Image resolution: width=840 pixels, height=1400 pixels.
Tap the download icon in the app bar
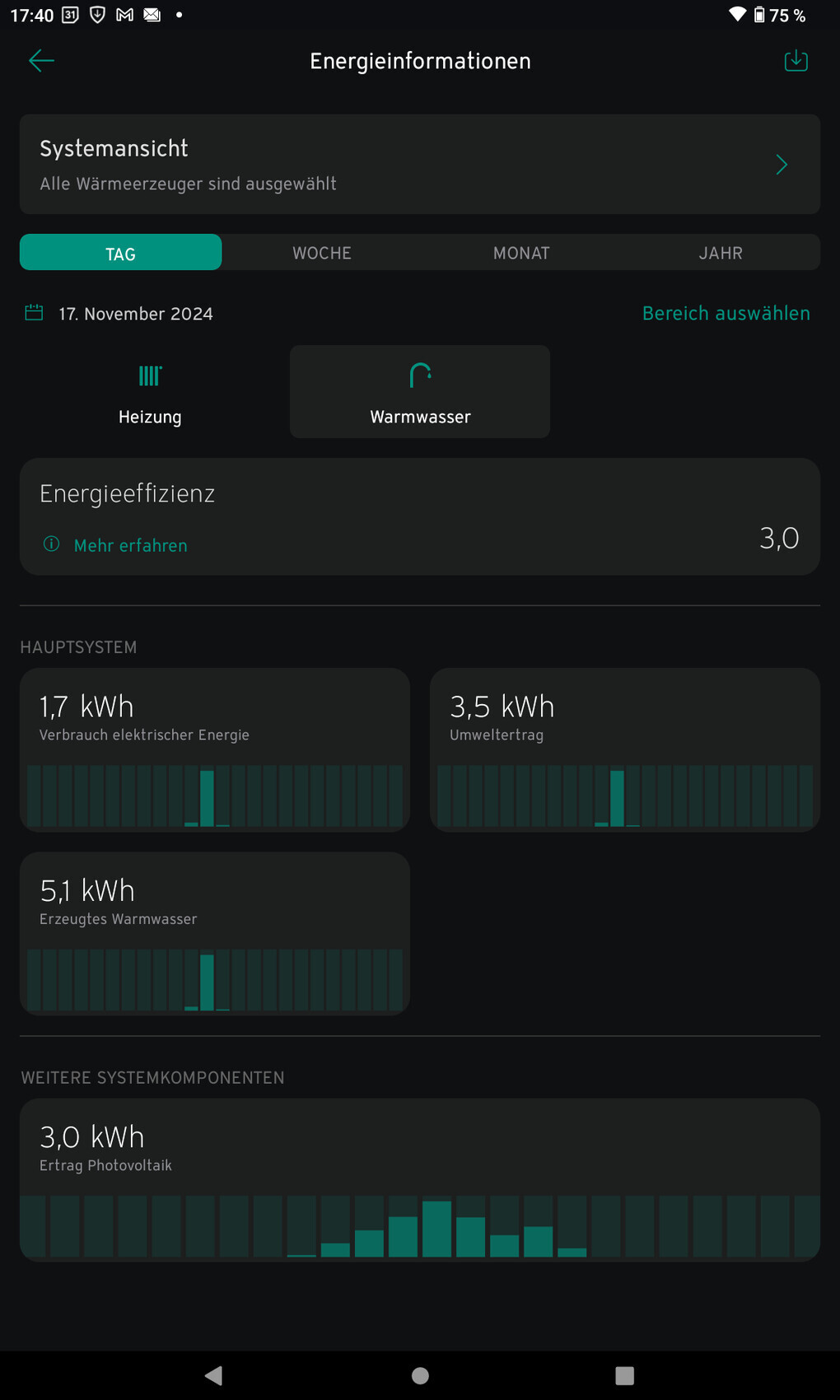796,61
